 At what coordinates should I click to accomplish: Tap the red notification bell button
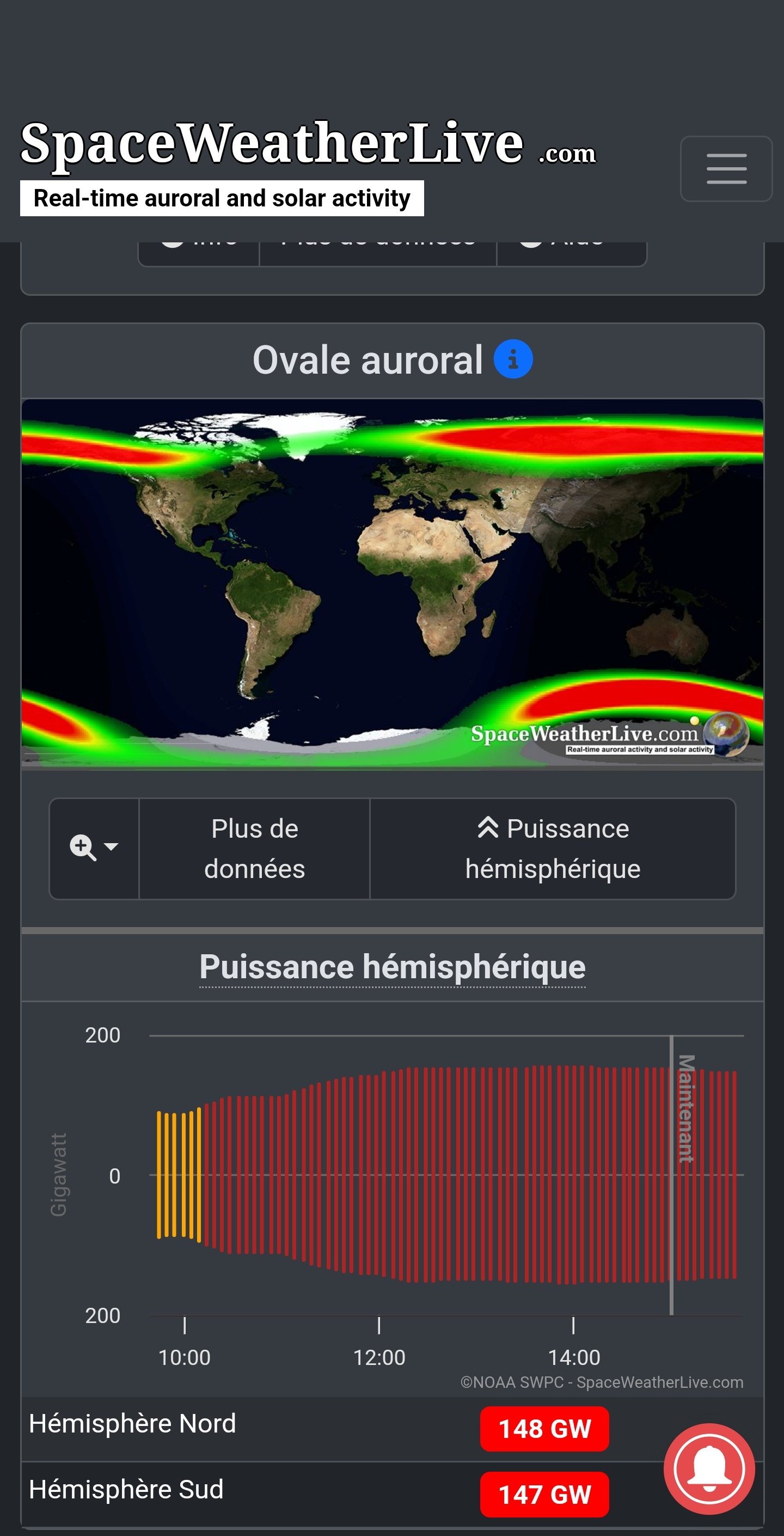(709, 1468)
